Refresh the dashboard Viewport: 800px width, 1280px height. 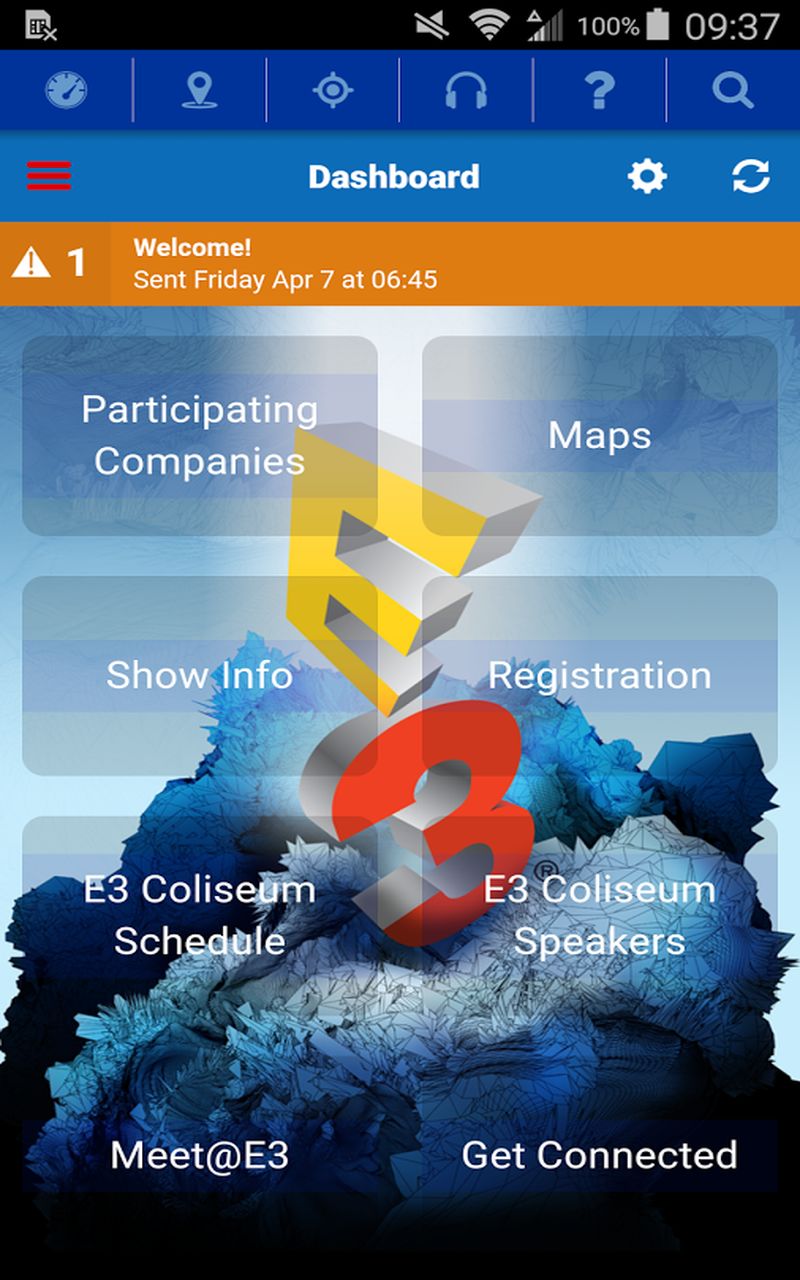[x=751, y=177]
